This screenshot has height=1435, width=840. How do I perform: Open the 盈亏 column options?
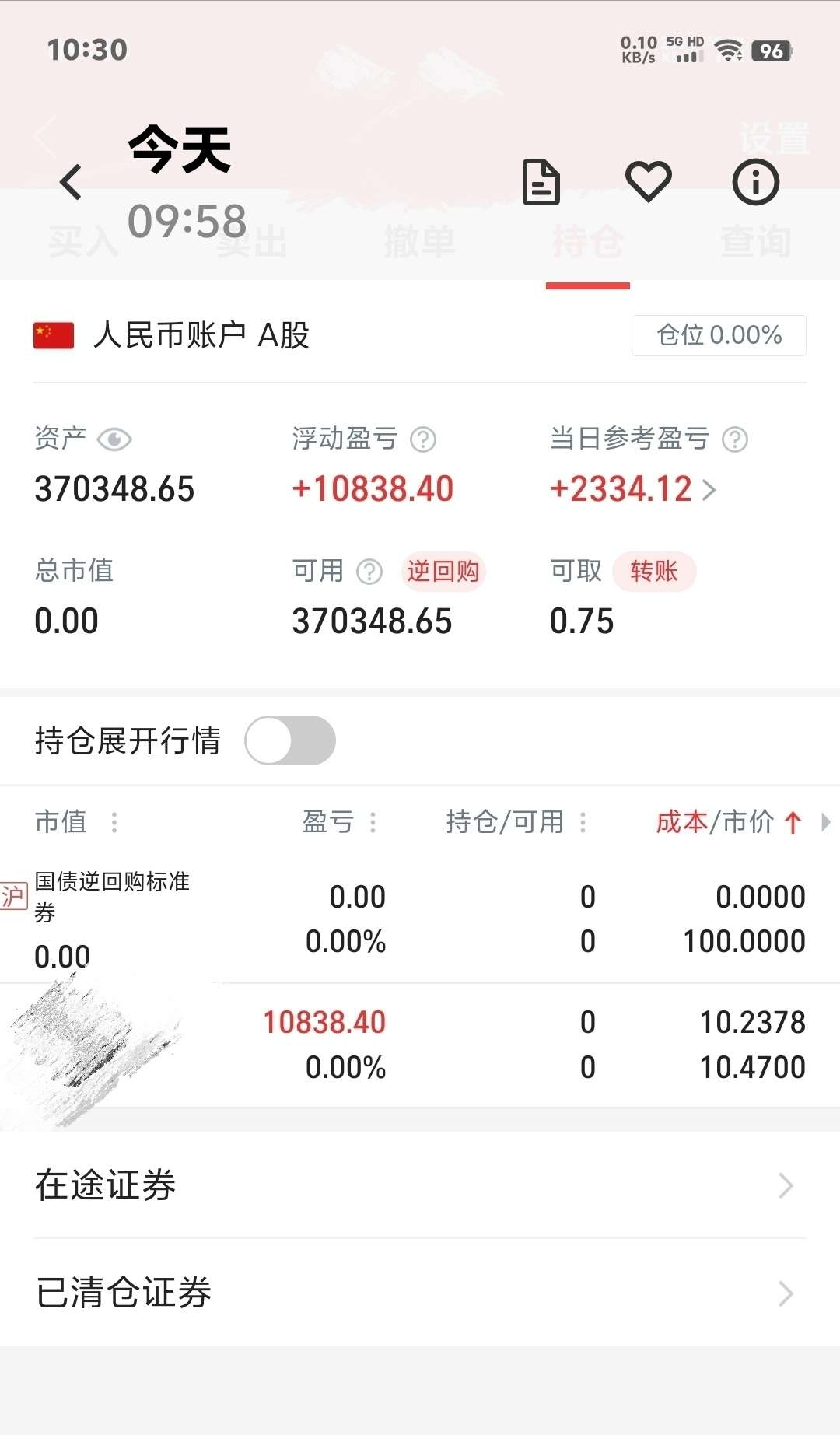(373, 822)
